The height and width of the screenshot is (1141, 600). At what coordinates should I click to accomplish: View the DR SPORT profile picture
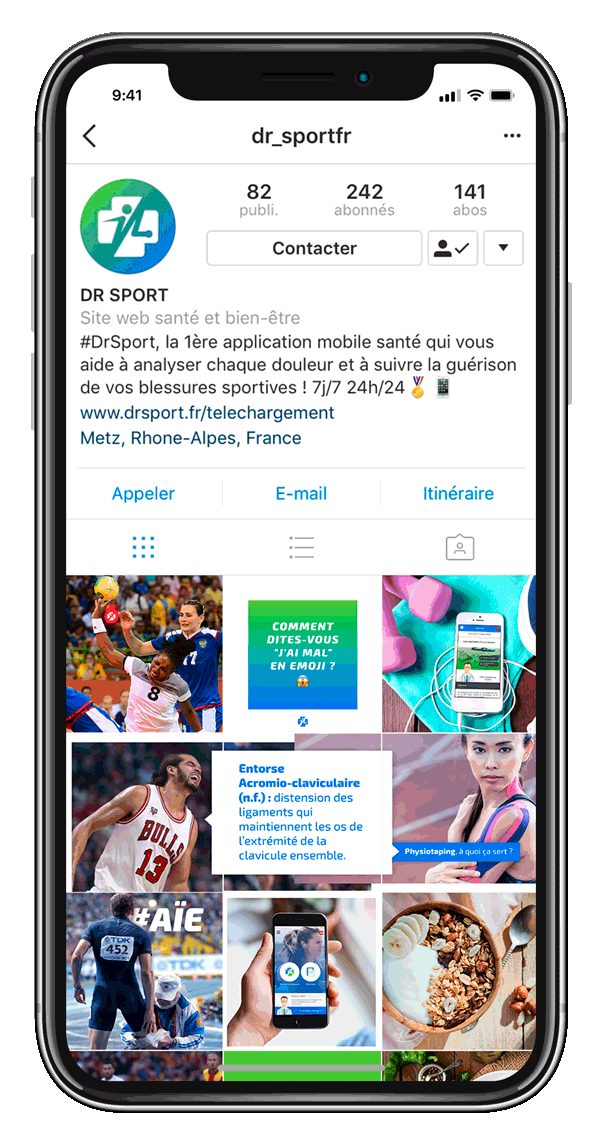[x=128, y=226]
